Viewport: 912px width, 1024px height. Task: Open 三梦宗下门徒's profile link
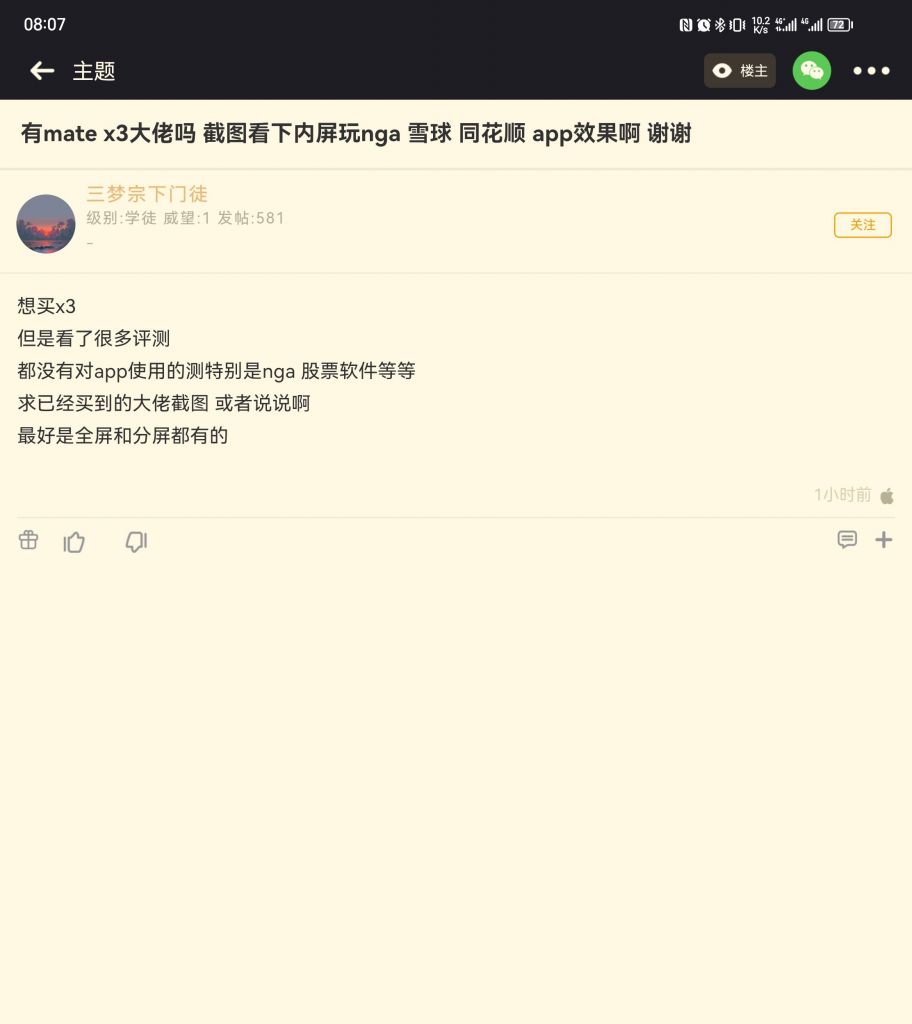tap(148, 194)
